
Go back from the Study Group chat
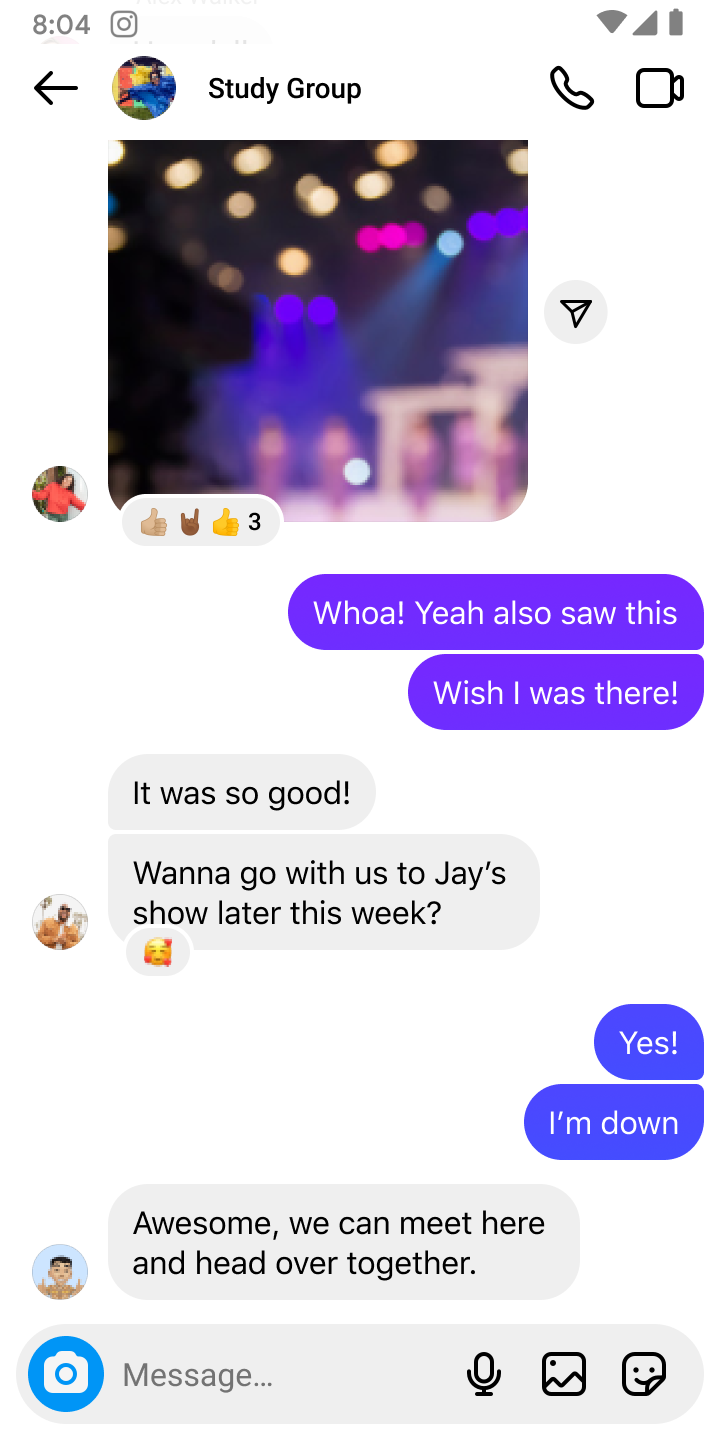pos(56,89)
